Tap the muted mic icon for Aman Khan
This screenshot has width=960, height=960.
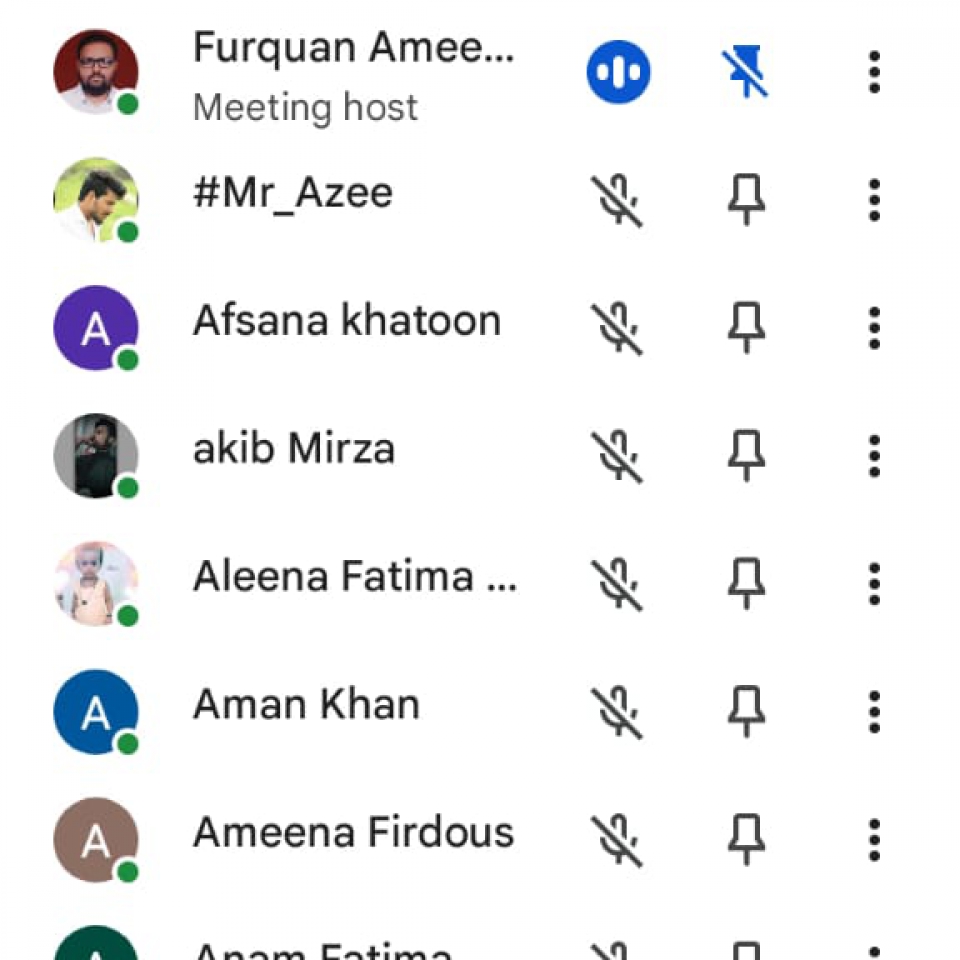coord(617,712)
